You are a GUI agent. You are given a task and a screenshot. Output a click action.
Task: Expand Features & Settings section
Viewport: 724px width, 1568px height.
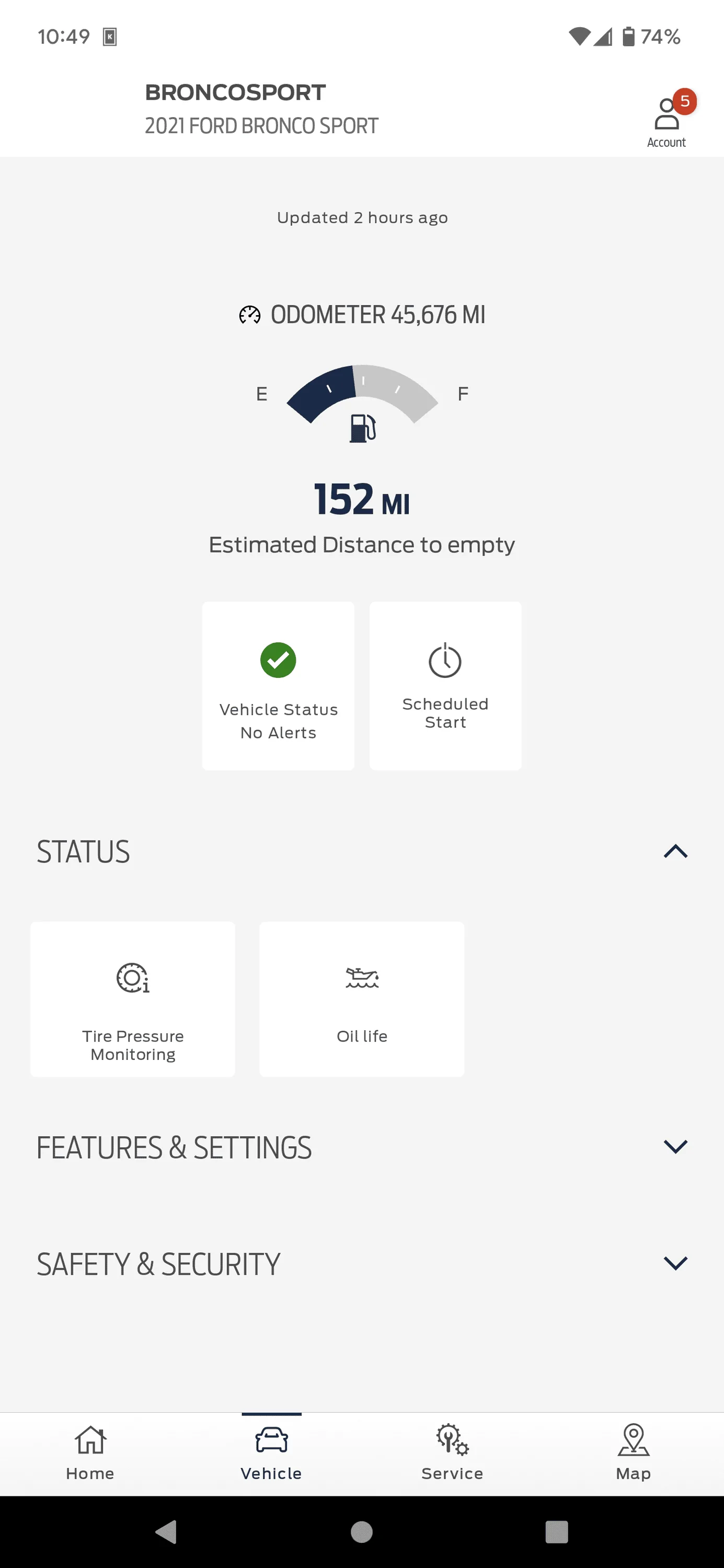click(675, 1147)
